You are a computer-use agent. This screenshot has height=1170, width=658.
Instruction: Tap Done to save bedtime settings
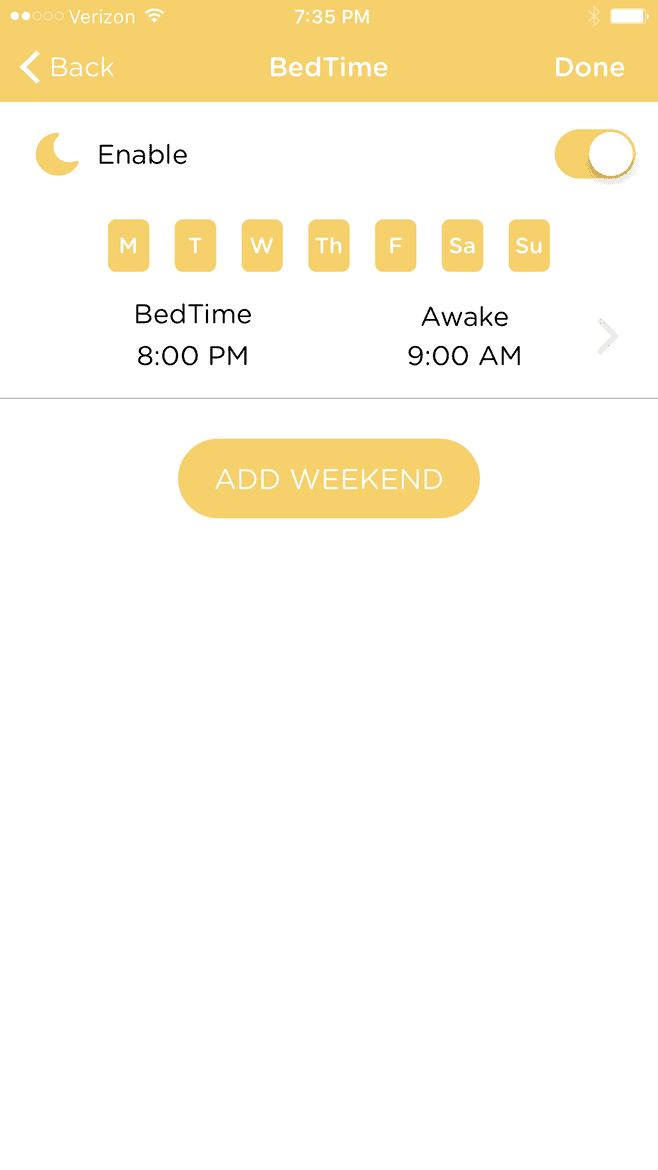tap(589, 67)
